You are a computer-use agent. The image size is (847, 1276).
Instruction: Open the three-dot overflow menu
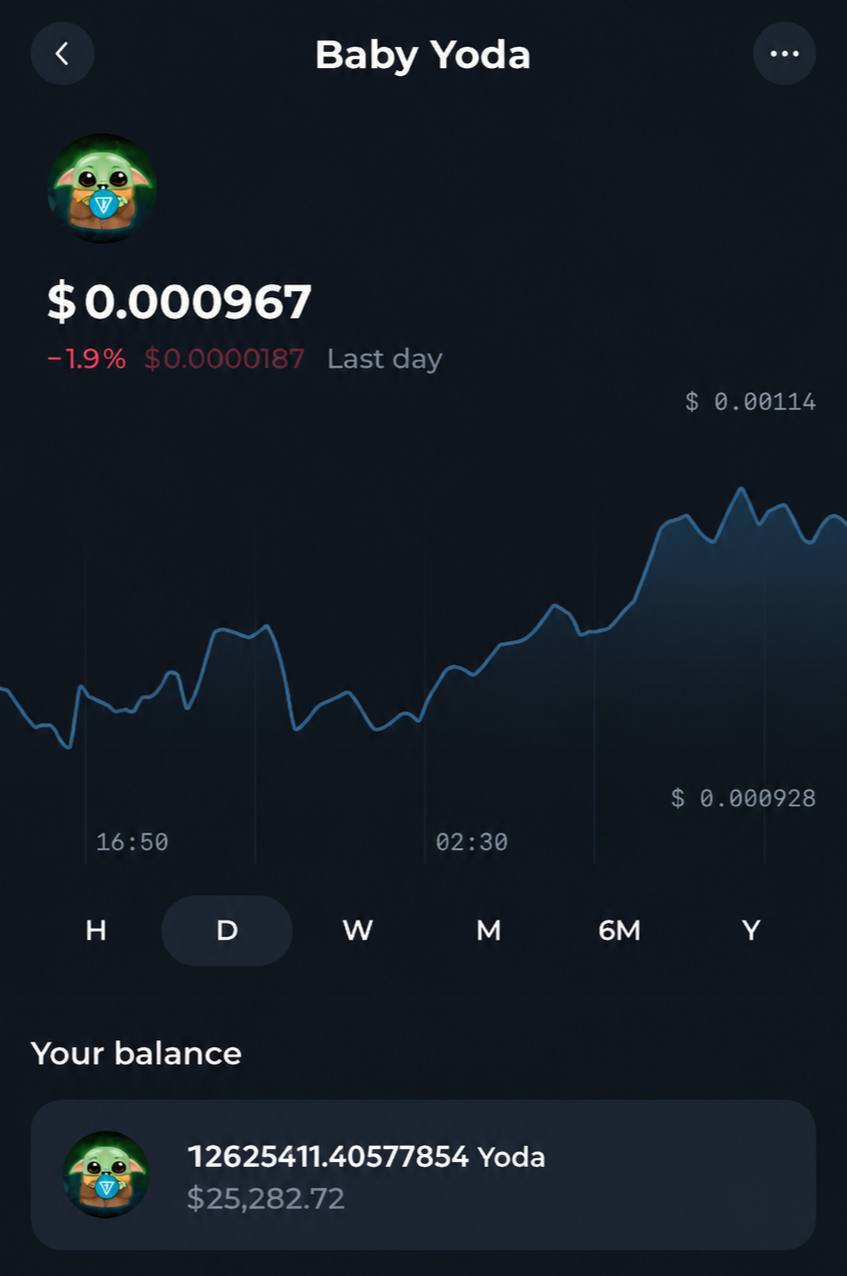[784, 54]
